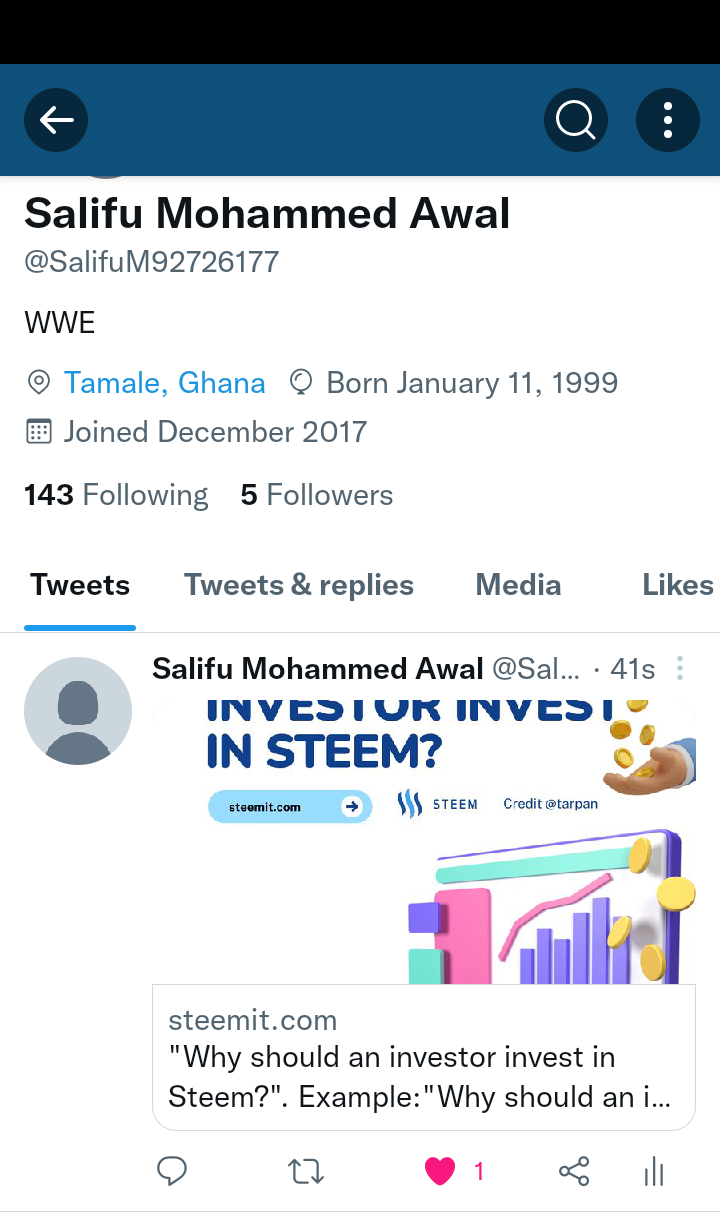View the 143 Following list

(x=116, y=495)
